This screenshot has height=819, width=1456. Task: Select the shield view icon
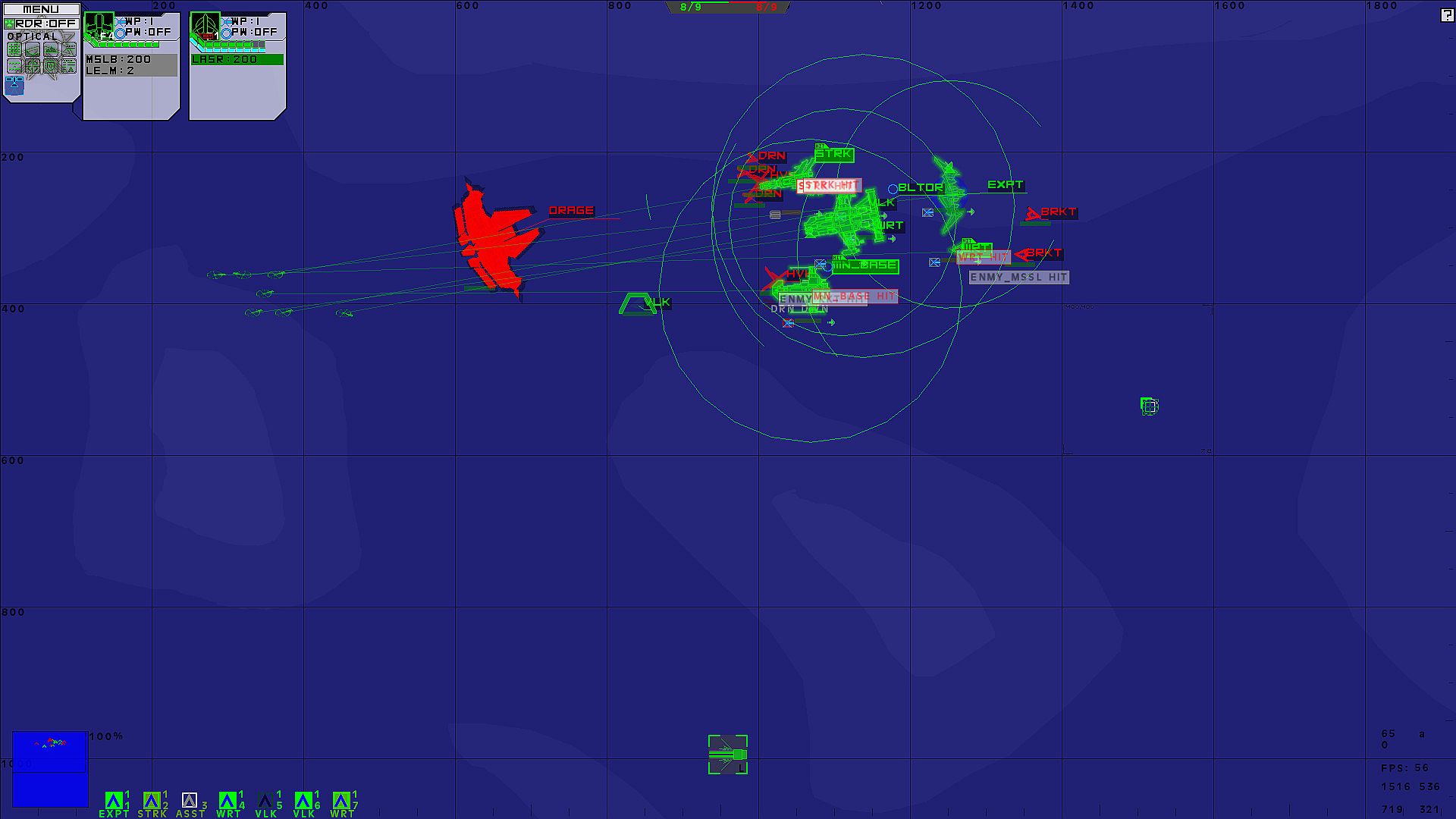tap(51, 66)
